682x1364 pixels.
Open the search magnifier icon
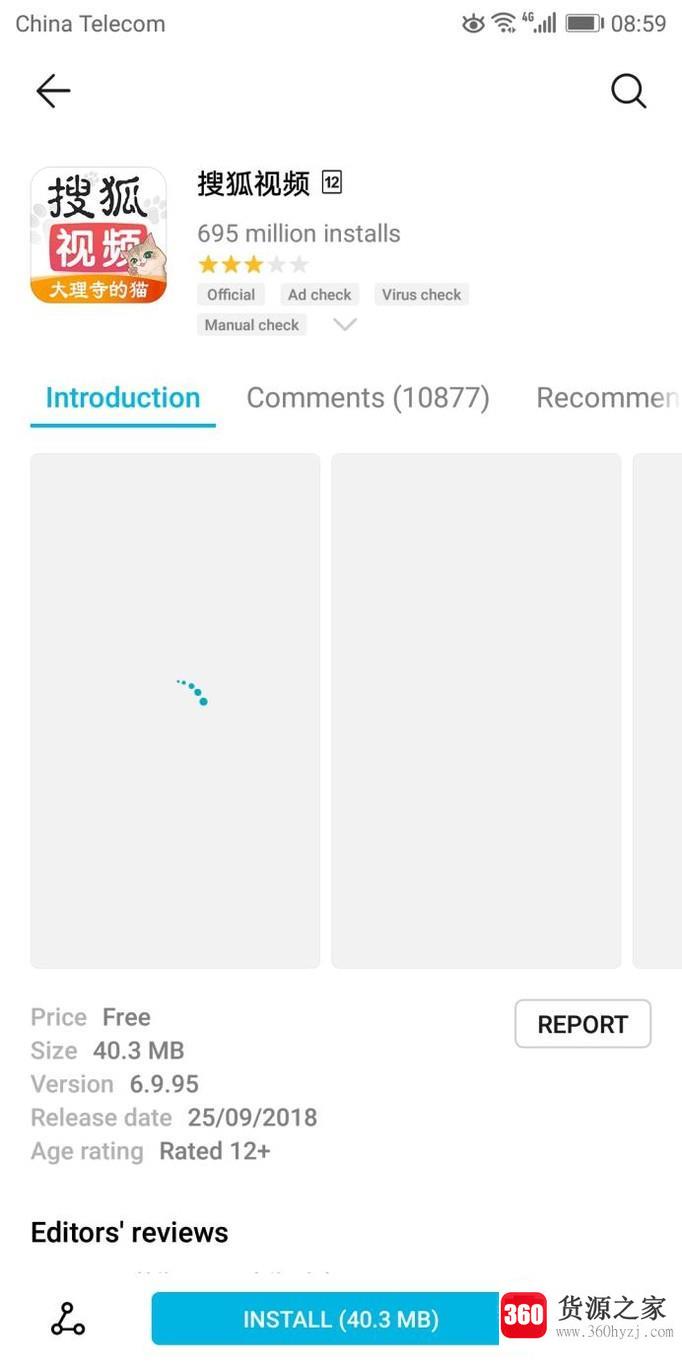628,91
